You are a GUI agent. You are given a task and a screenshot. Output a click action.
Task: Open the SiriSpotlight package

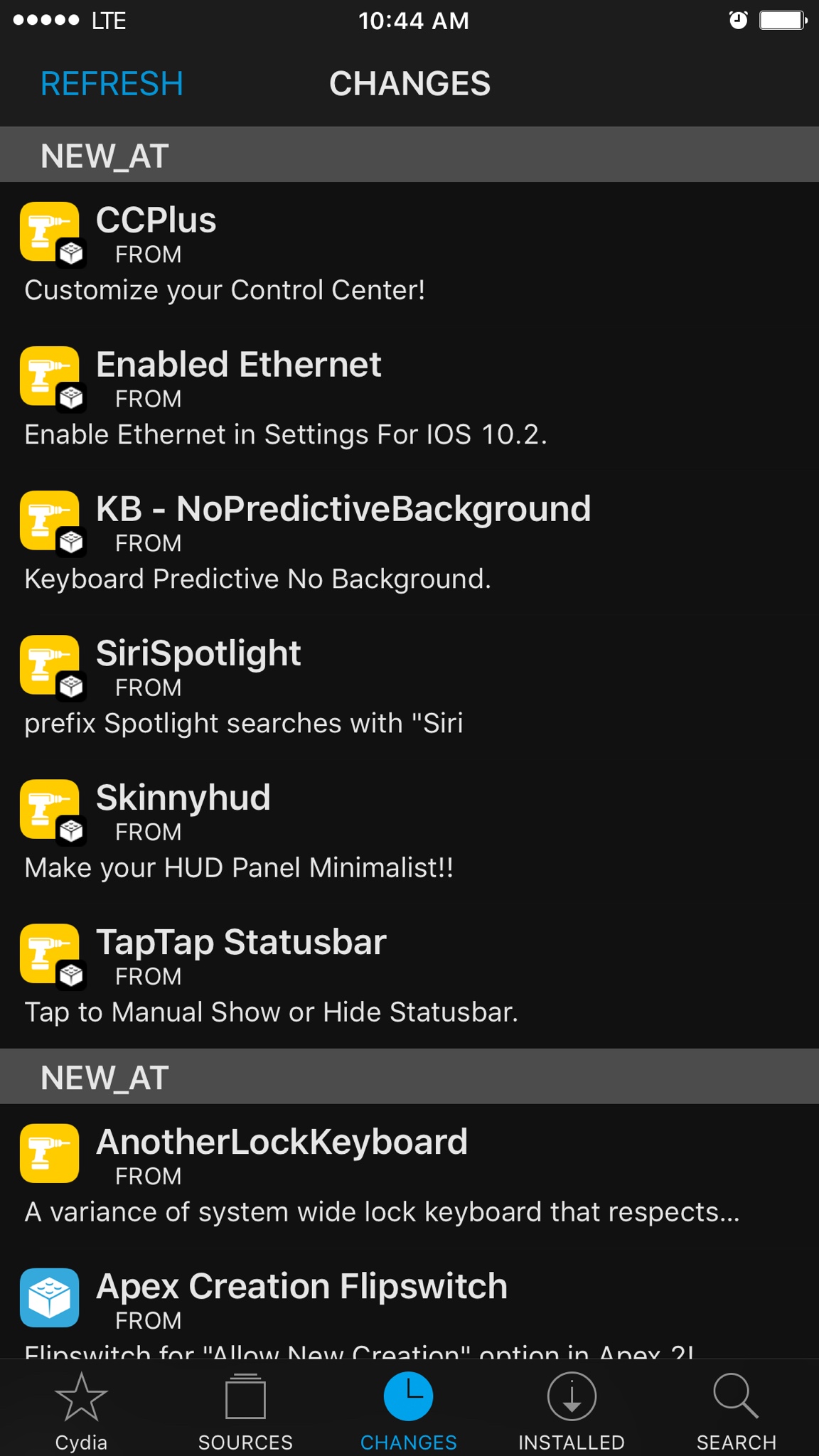click(x=409, y=686)
